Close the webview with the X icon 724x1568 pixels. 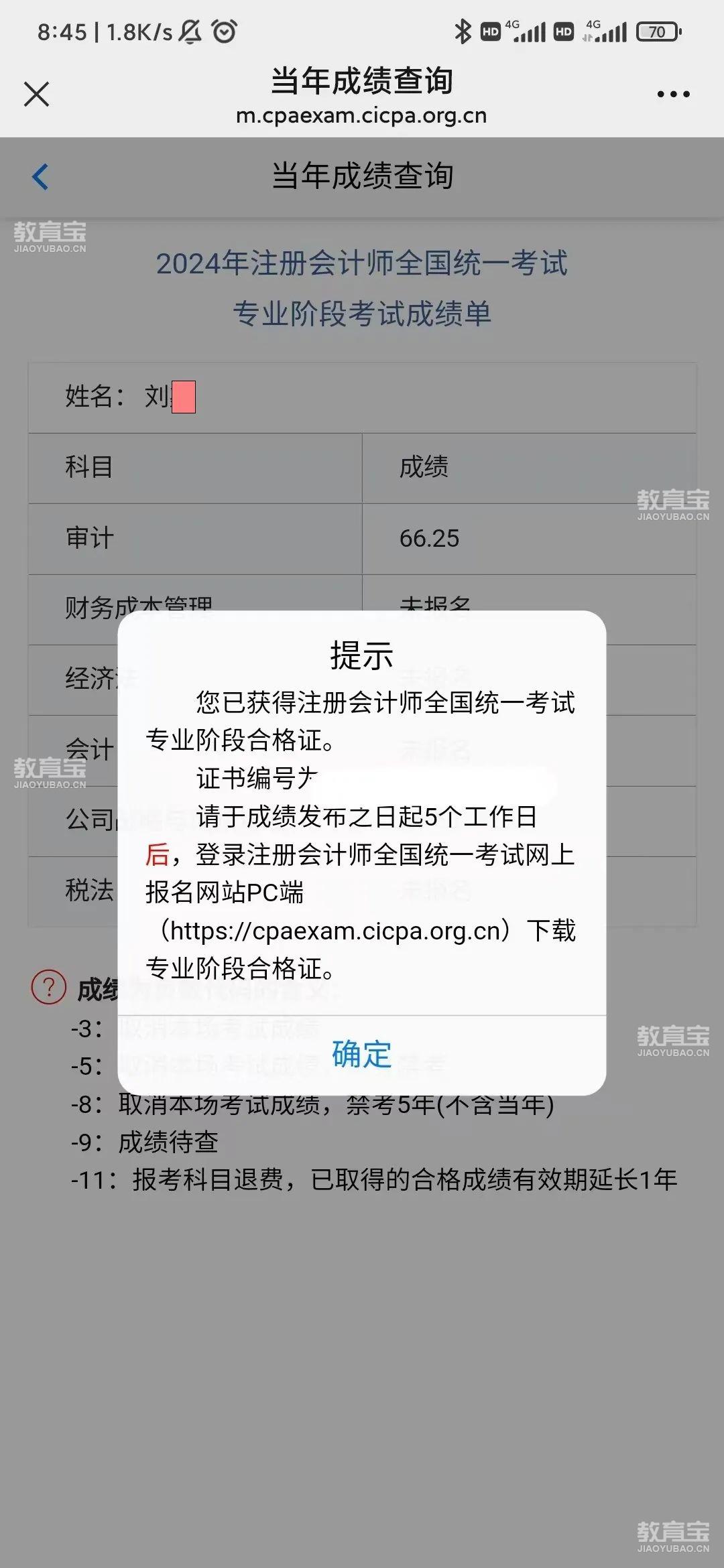(36, 94)
